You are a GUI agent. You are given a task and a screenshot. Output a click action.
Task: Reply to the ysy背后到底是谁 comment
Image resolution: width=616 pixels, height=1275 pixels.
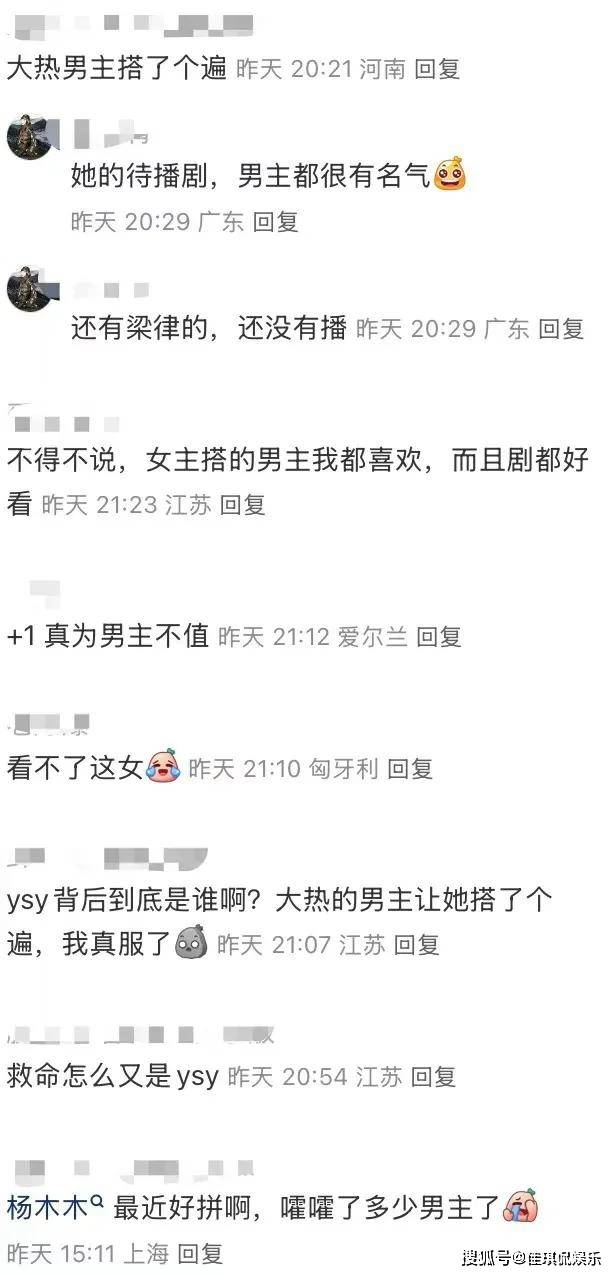pos(417,944)
